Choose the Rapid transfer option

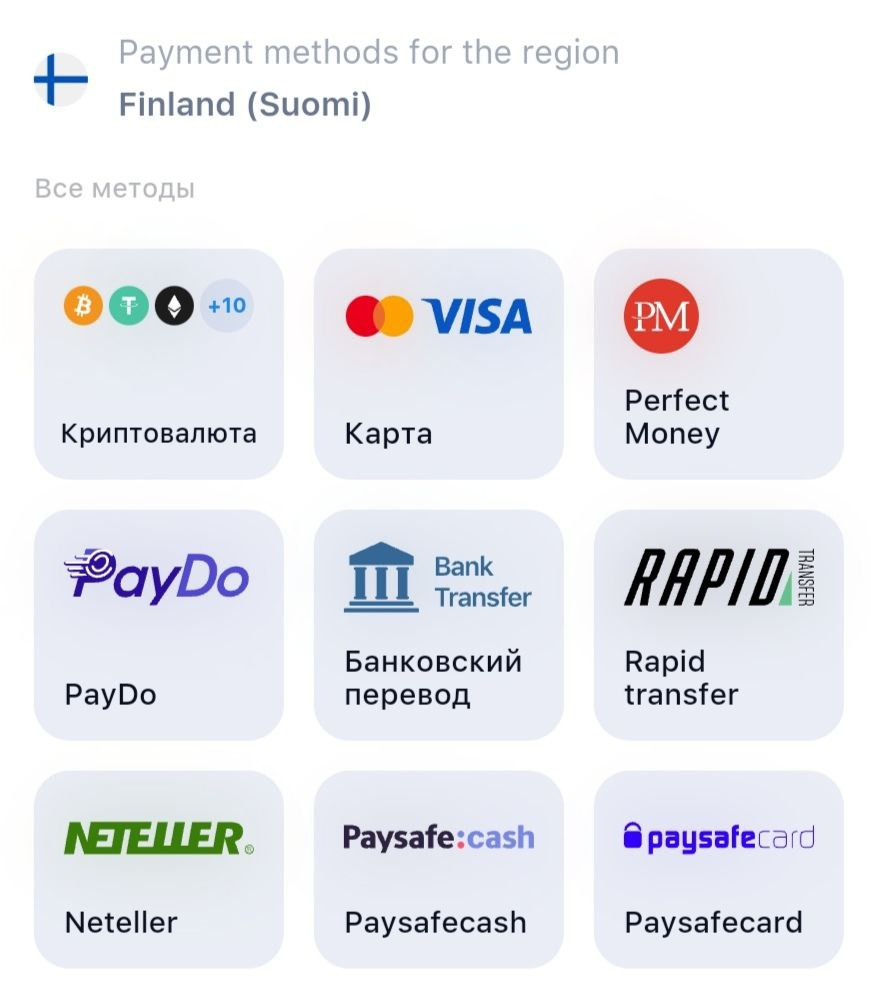(x=718, y=625)
